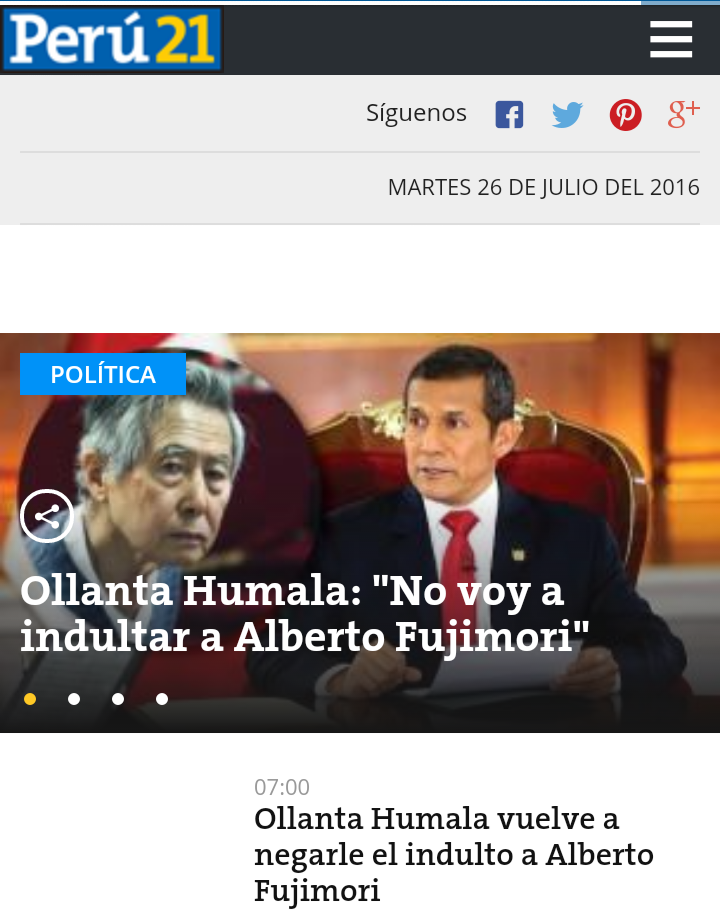Follow Perú21 on Facebook
The width and height of the screenshot is (720, 923).
(x=509, y=115)
